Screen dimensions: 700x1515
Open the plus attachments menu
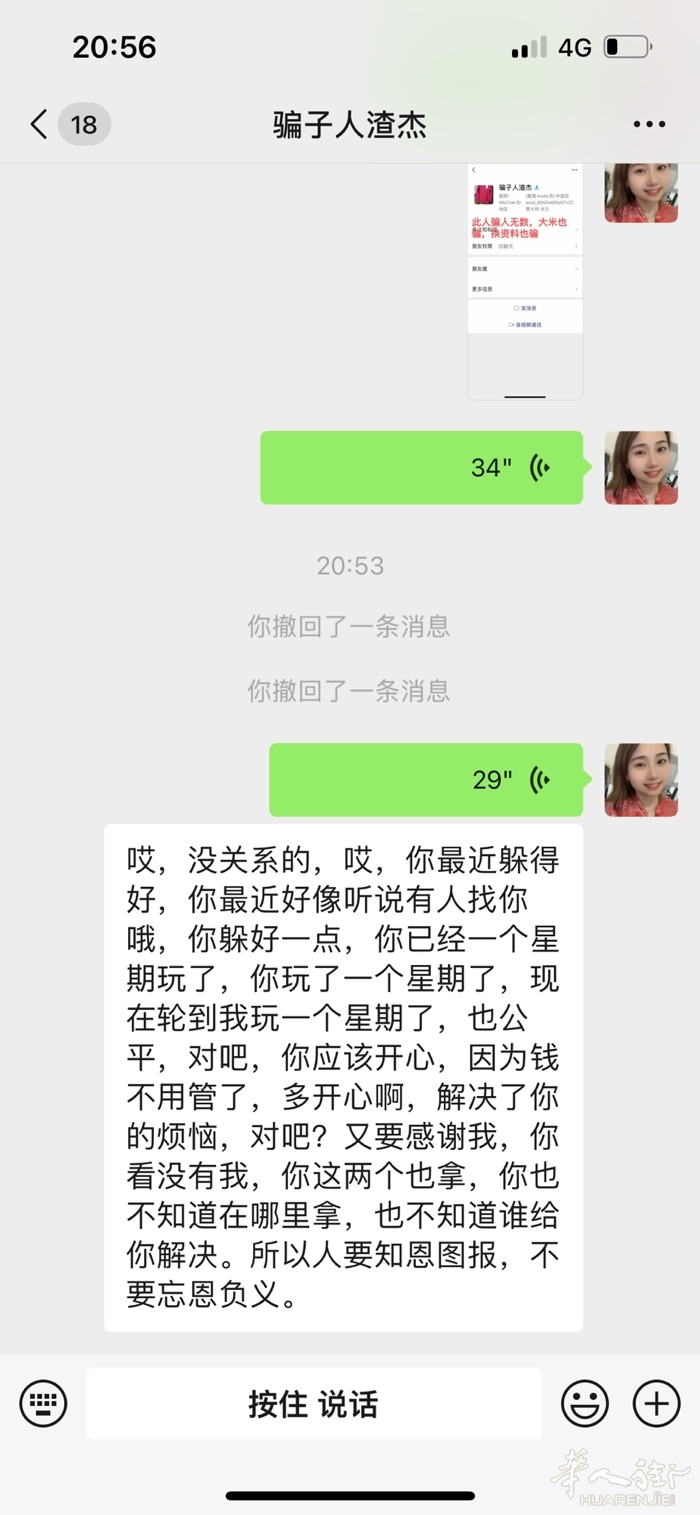pyautogui.click(x=657, y=1403)
